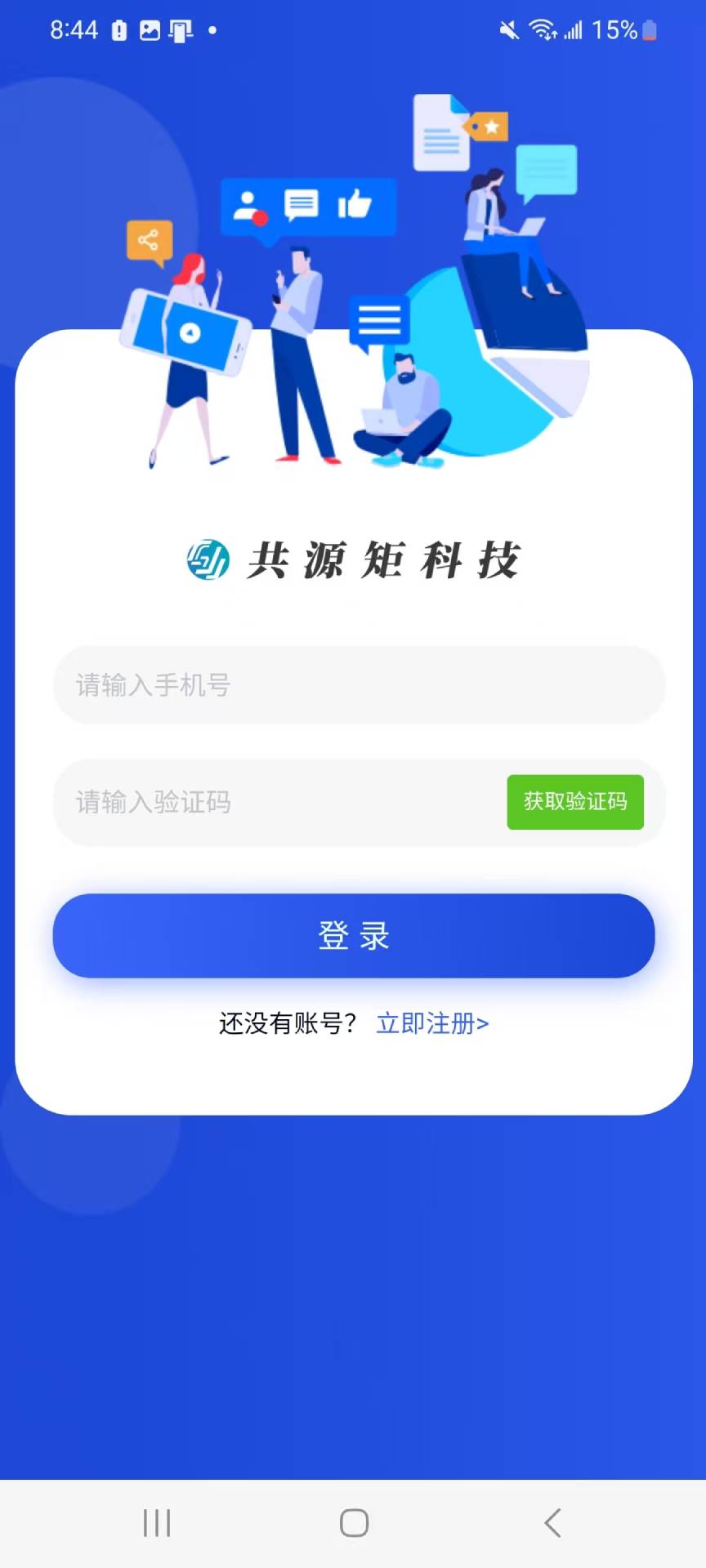Tap the cellular signal bars icon
706x1568 pixels.
[x=574, y=30]
